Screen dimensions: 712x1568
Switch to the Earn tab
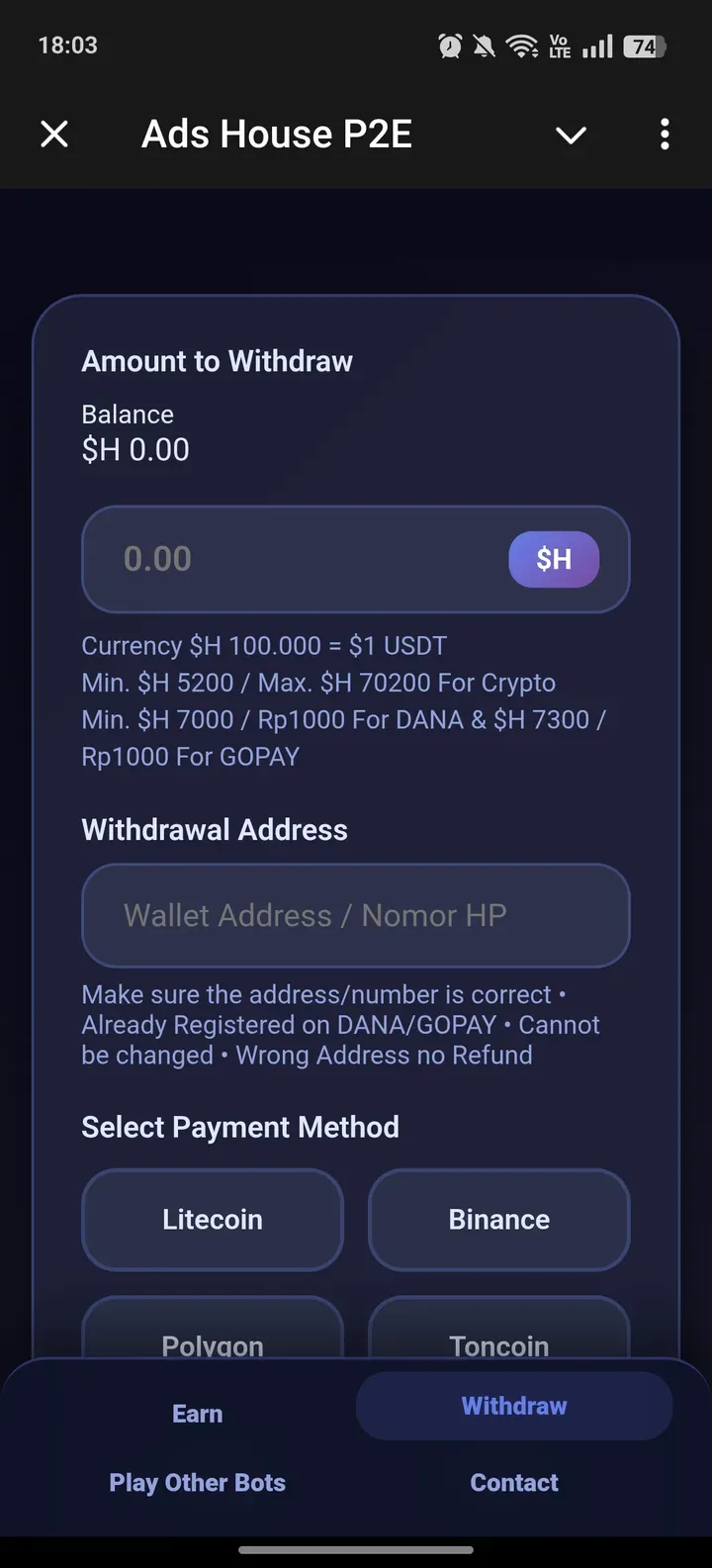(198, 1414)
